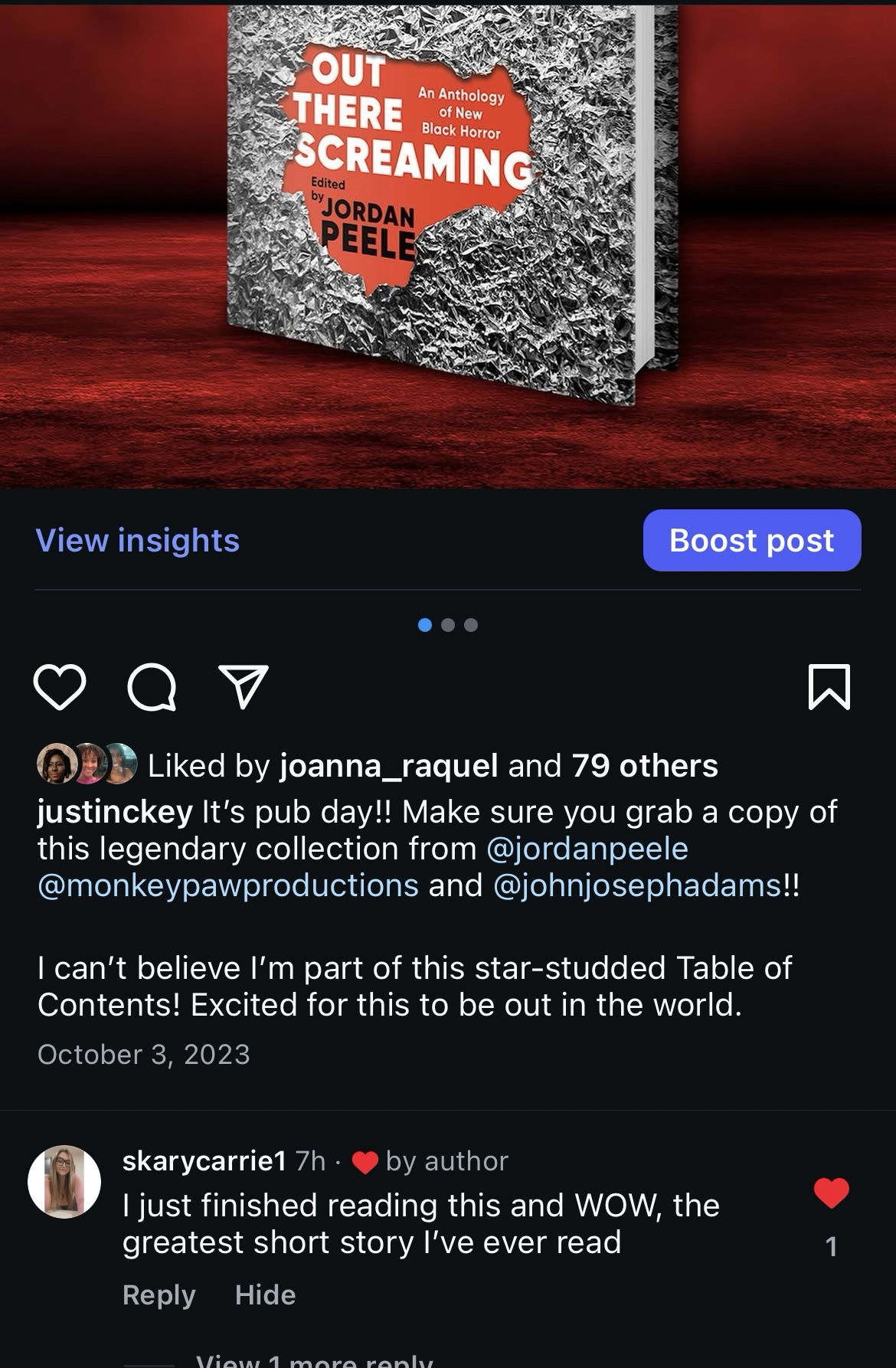Expand View 1 more reply
896x1368 pixels.
[x=314, y=1359]
